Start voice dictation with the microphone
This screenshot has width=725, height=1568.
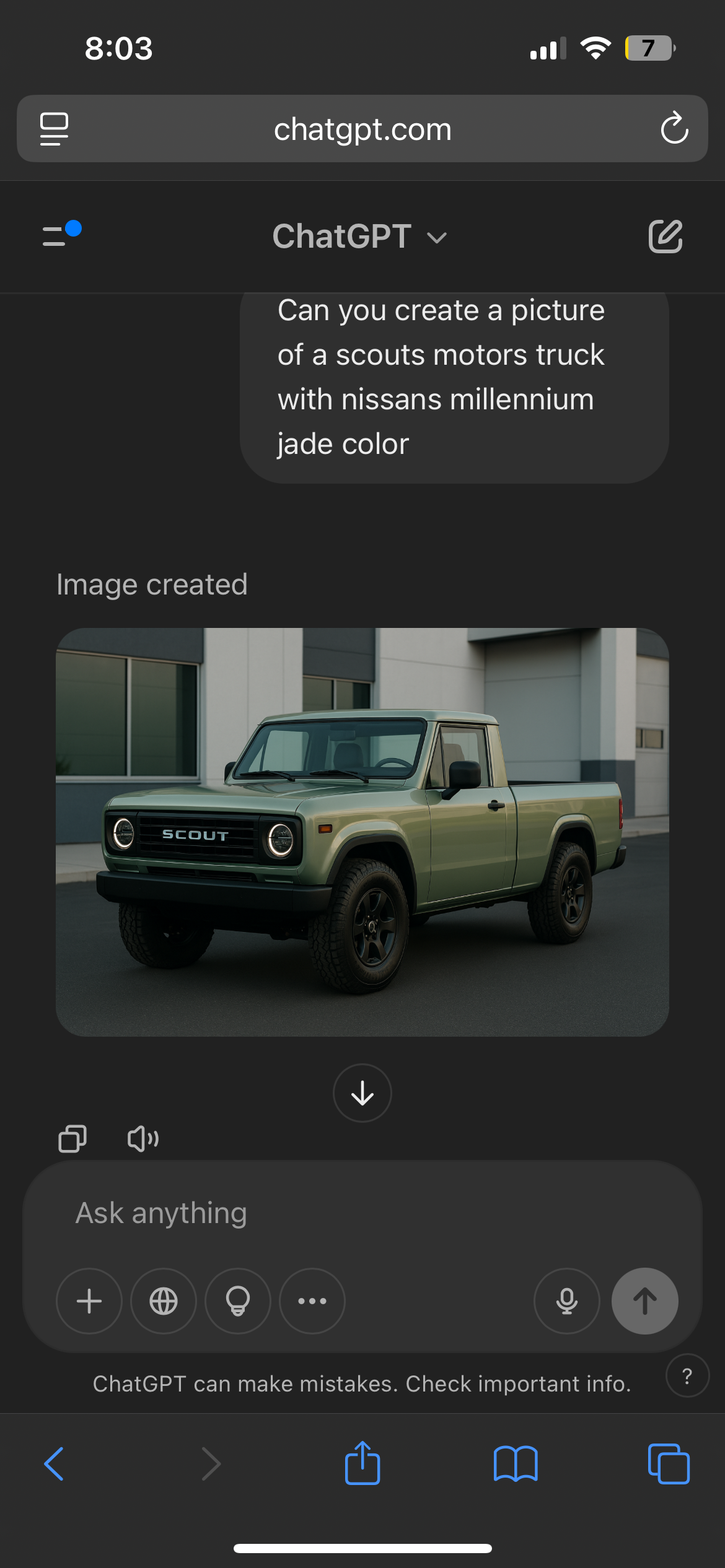(x=567, y=1301)
